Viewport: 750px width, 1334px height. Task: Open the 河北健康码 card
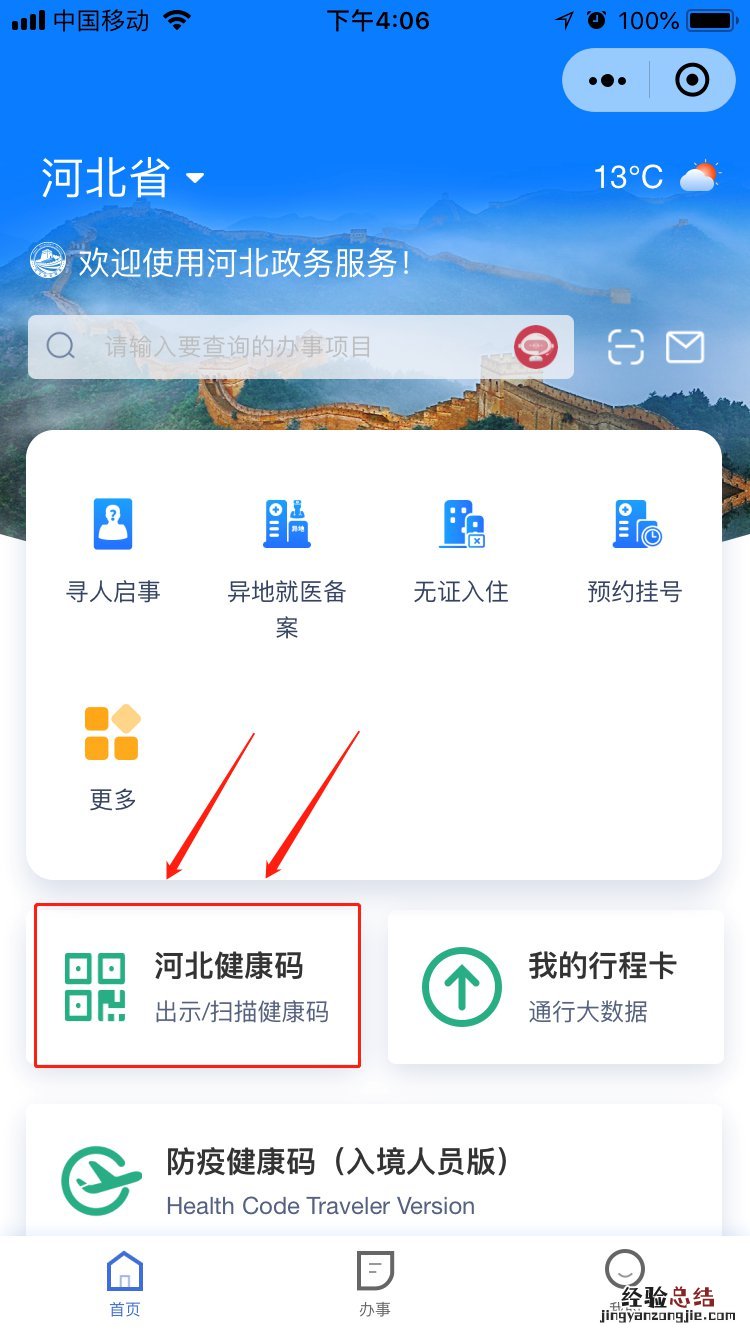(197, 986)
